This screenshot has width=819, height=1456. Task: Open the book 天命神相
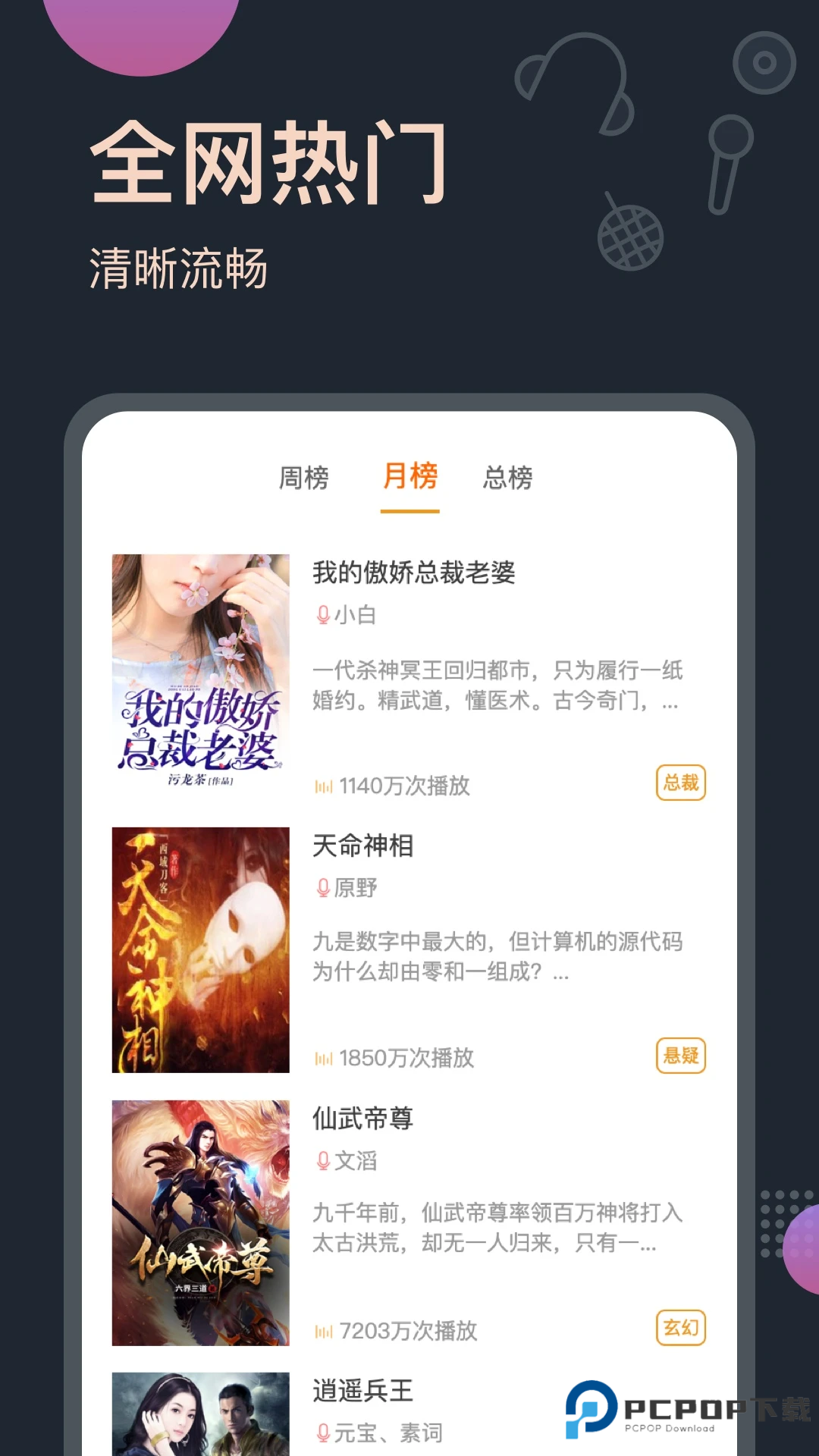(x=362, y=847)
